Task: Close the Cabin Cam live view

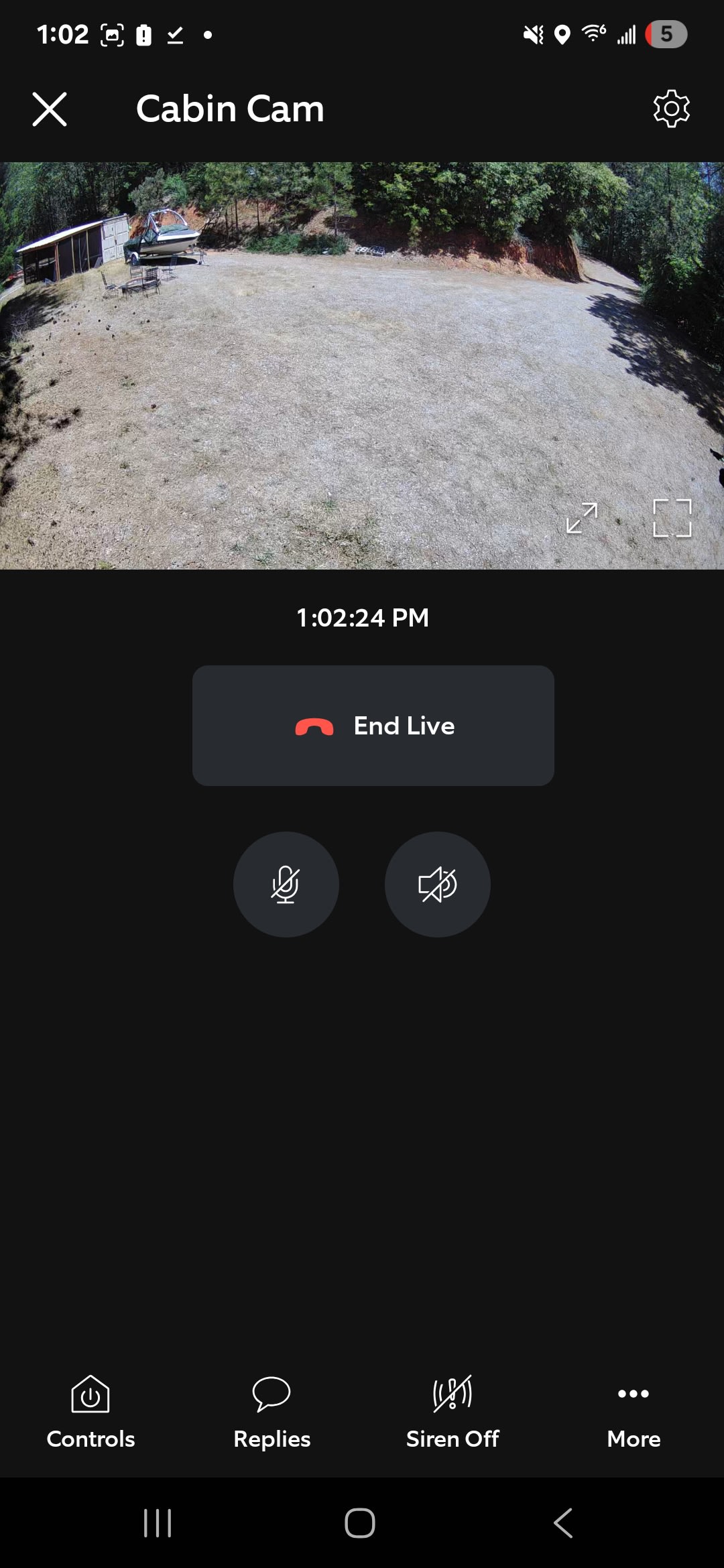Action: pos(50,109)
